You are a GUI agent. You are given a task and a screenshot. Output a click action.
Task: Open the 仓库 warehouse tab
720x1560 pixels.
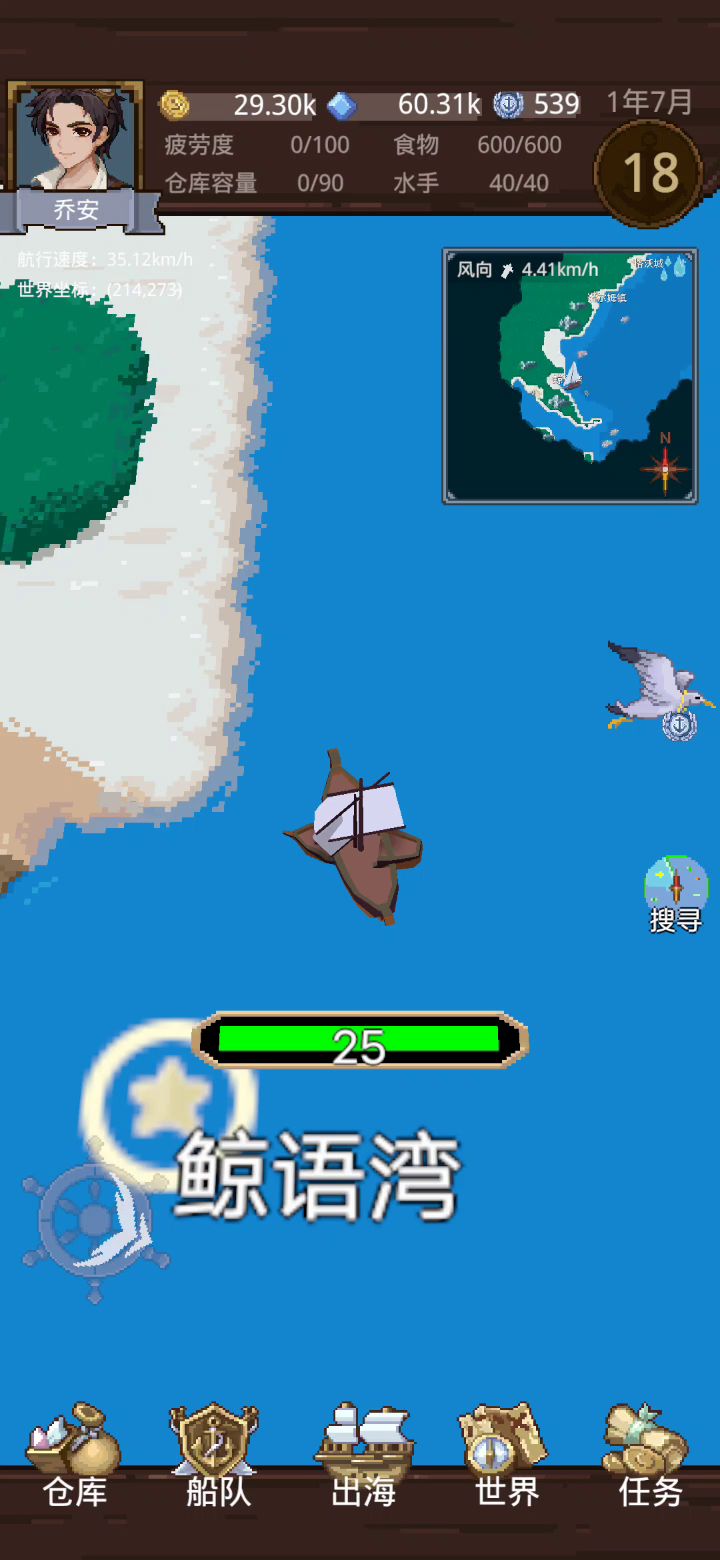click(74, 1455)
